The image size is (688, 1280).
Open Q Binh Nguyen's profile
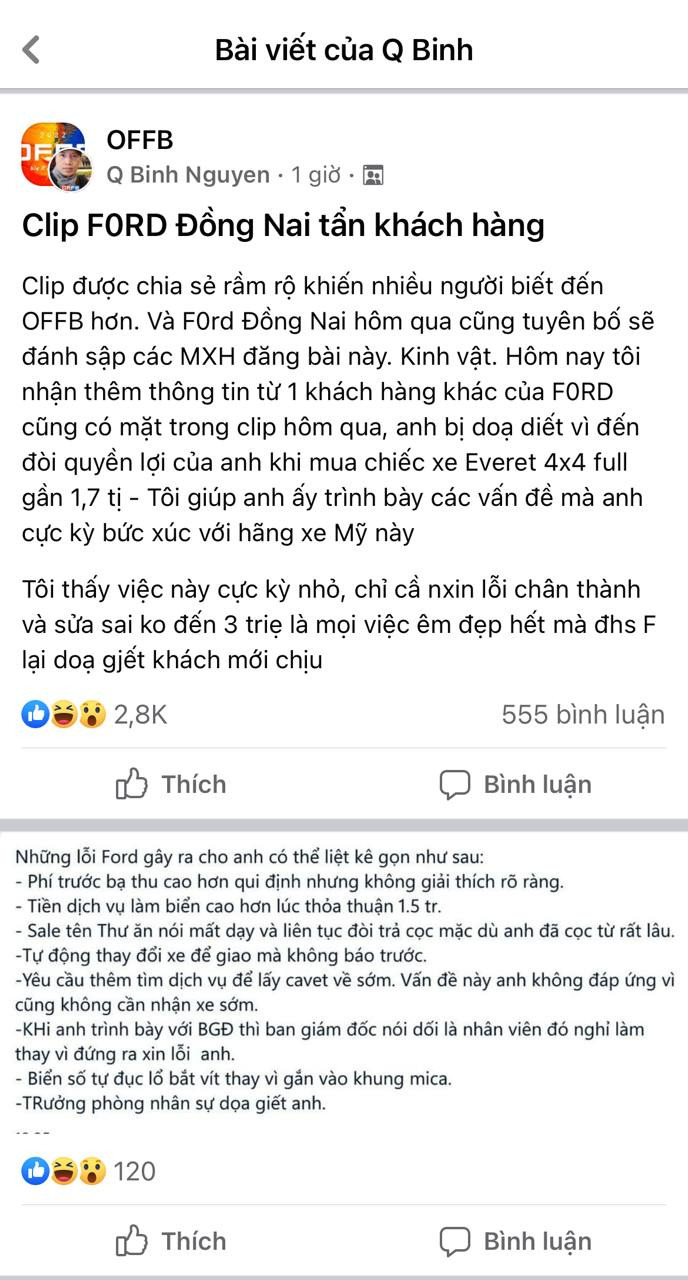click(x=188, y=175)
